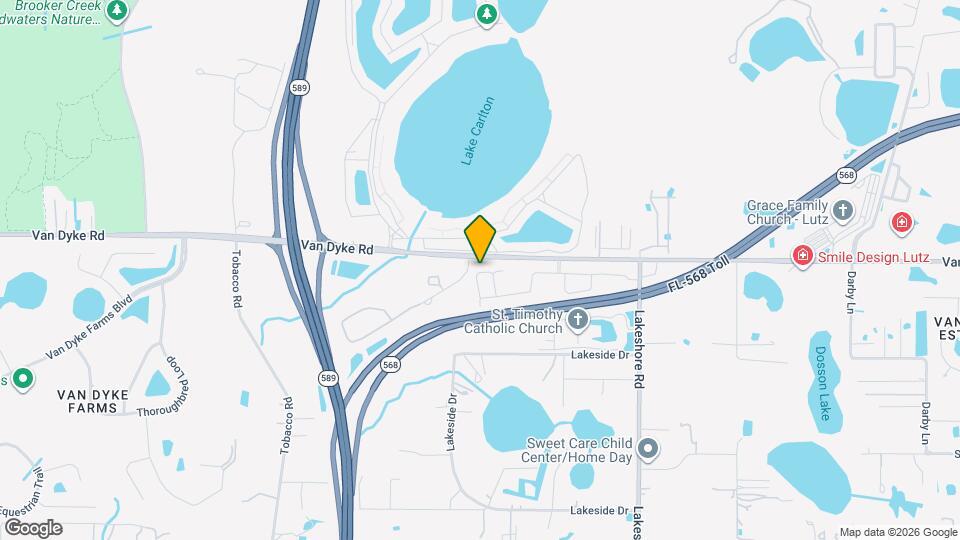Open the Smile Design Lutz marker
Image resolution: width=960 pixels, height=540 pixels.
pos(801,257)
